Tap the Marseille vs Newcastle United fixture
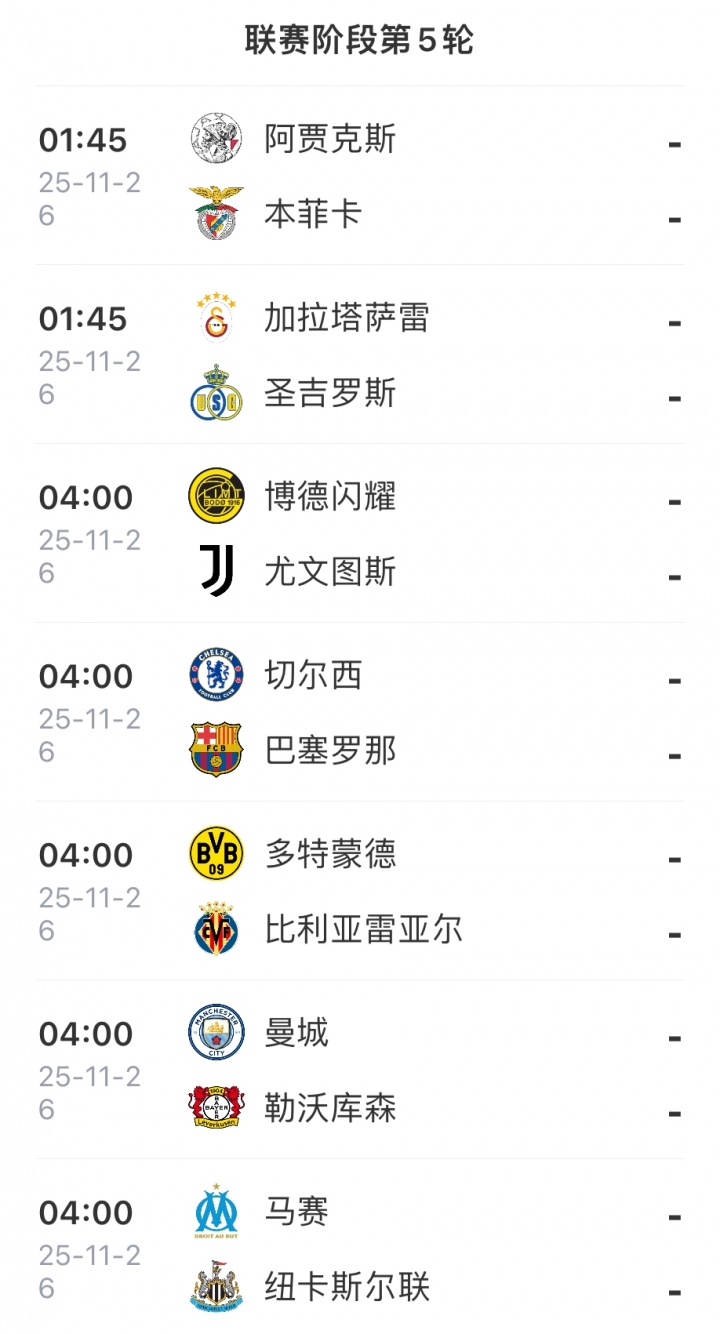 pyautogui.click(x=360, y=1250)
